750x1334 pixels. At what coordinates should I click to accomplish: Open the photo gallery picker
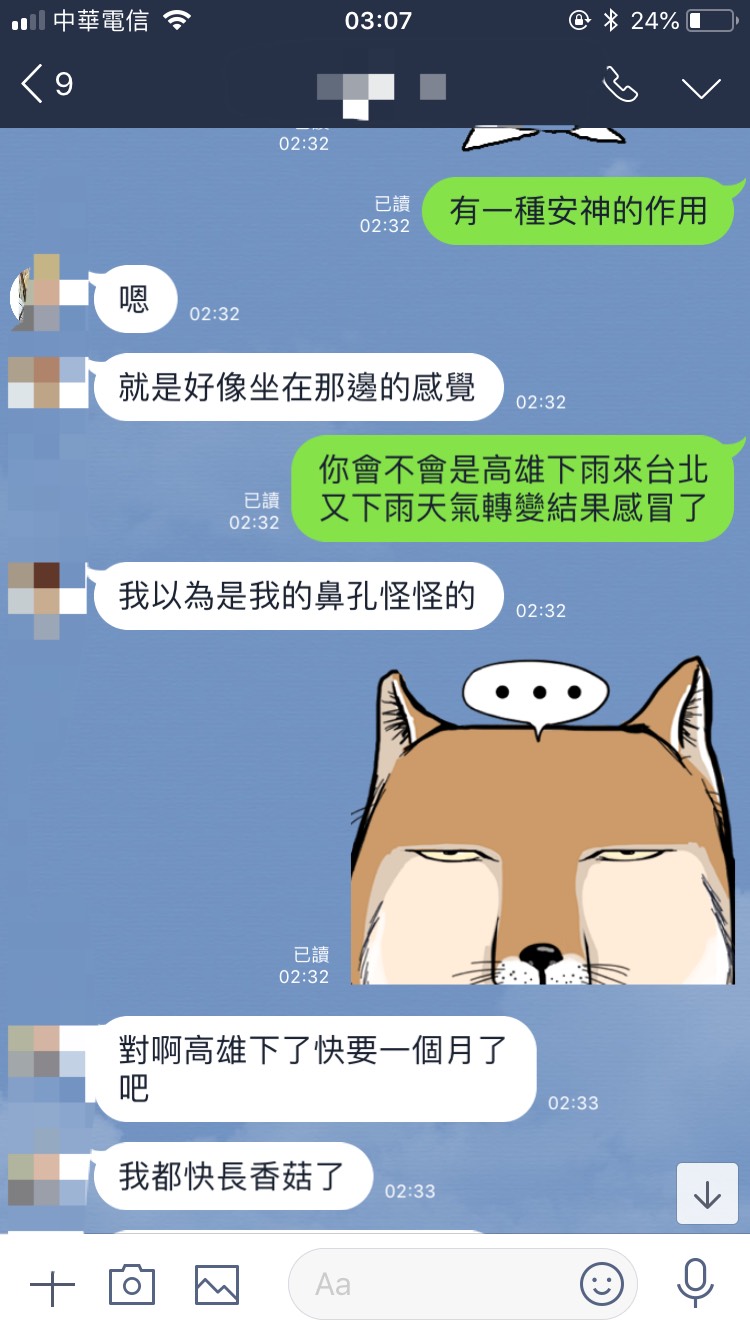click(x=217, y=1285)
